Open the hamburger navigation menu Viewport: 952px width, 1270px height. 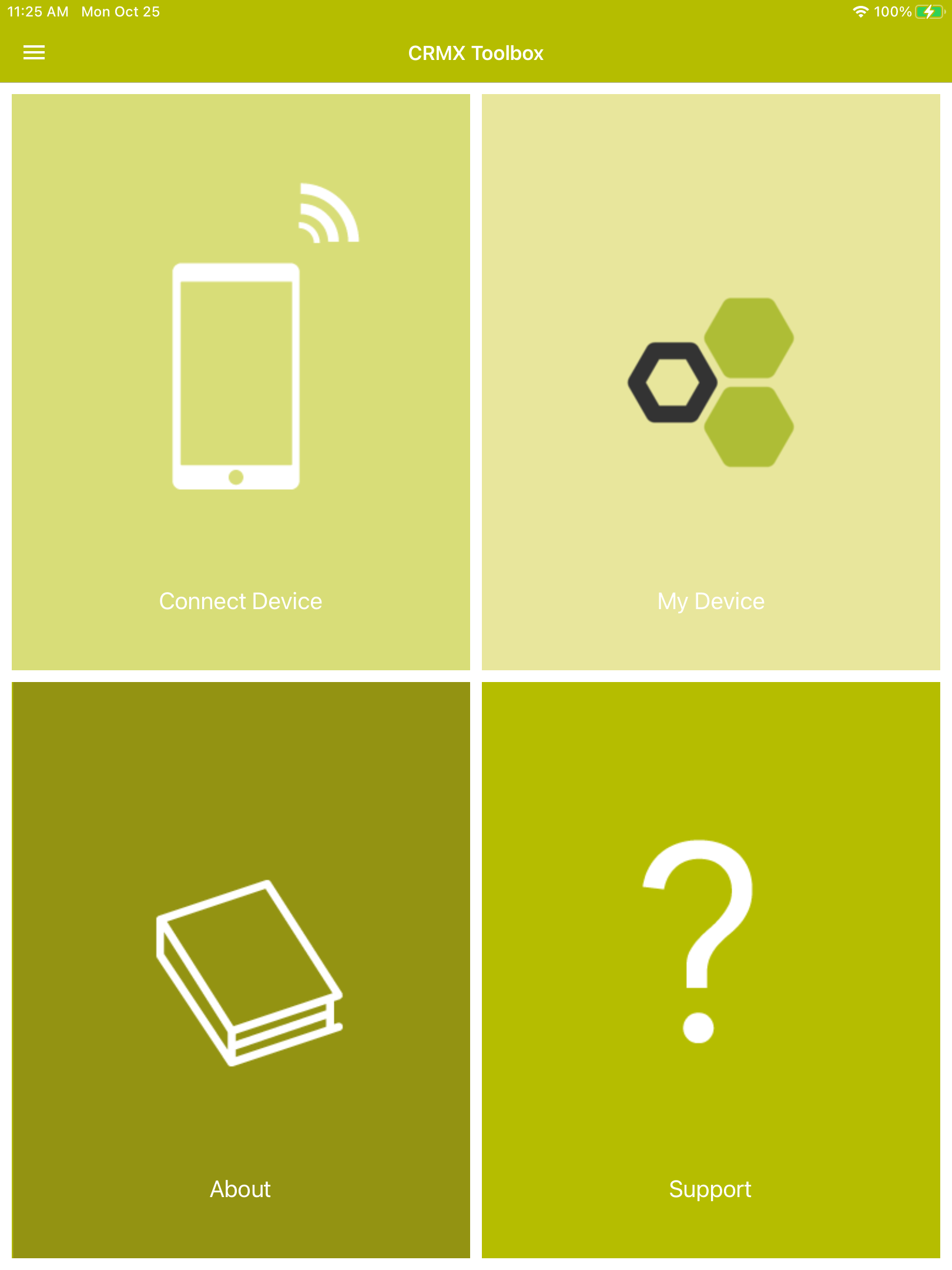point(35,53)
